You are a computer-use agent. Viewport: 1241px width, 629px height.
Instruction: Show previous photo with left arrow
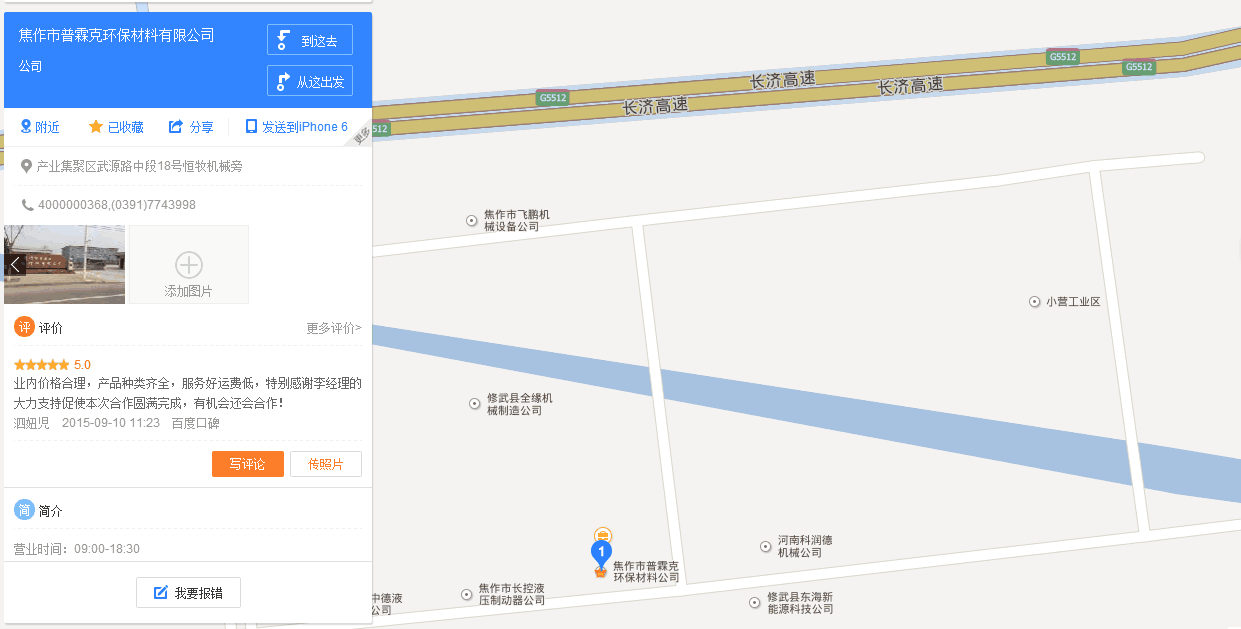click(x=14, y=264)
